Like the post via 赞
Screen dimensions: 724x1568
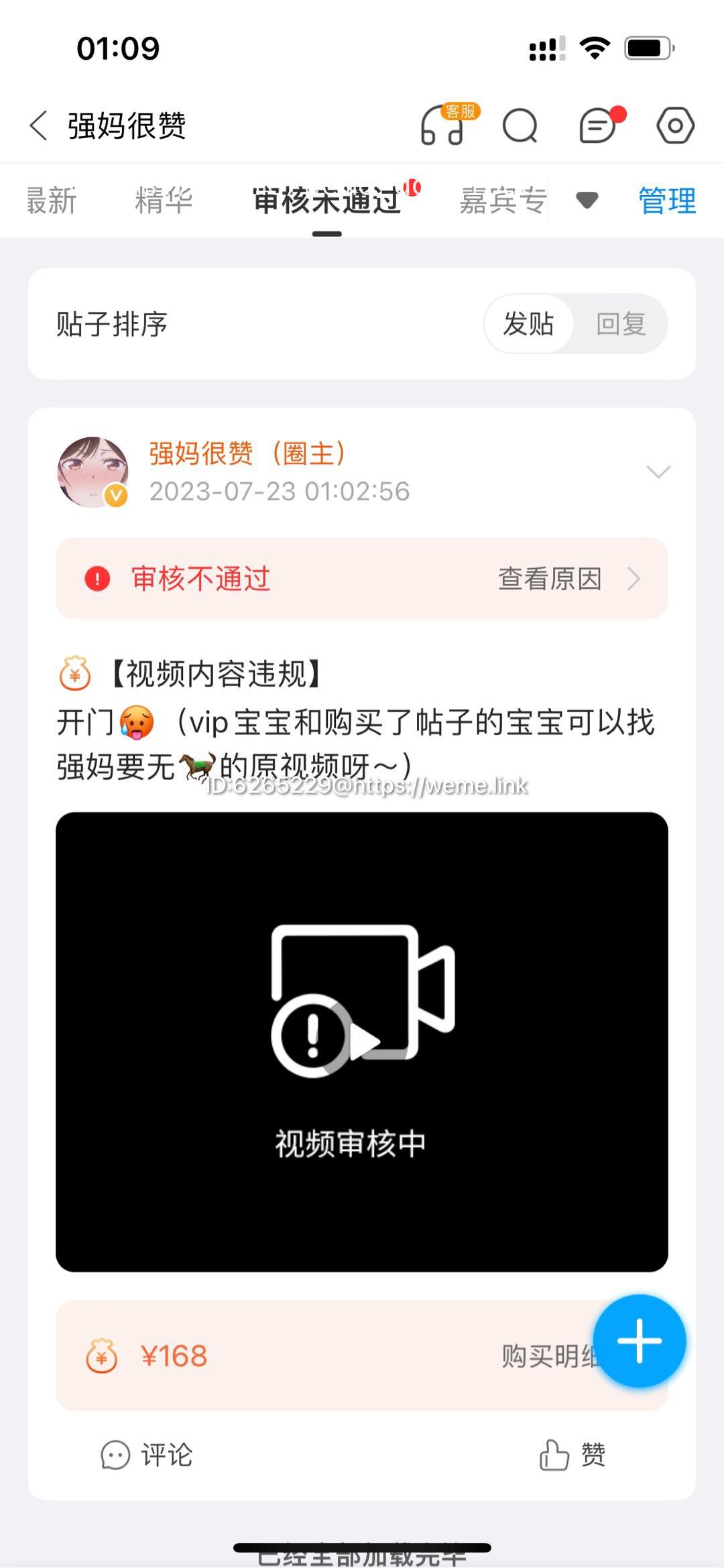(572, 1455)
